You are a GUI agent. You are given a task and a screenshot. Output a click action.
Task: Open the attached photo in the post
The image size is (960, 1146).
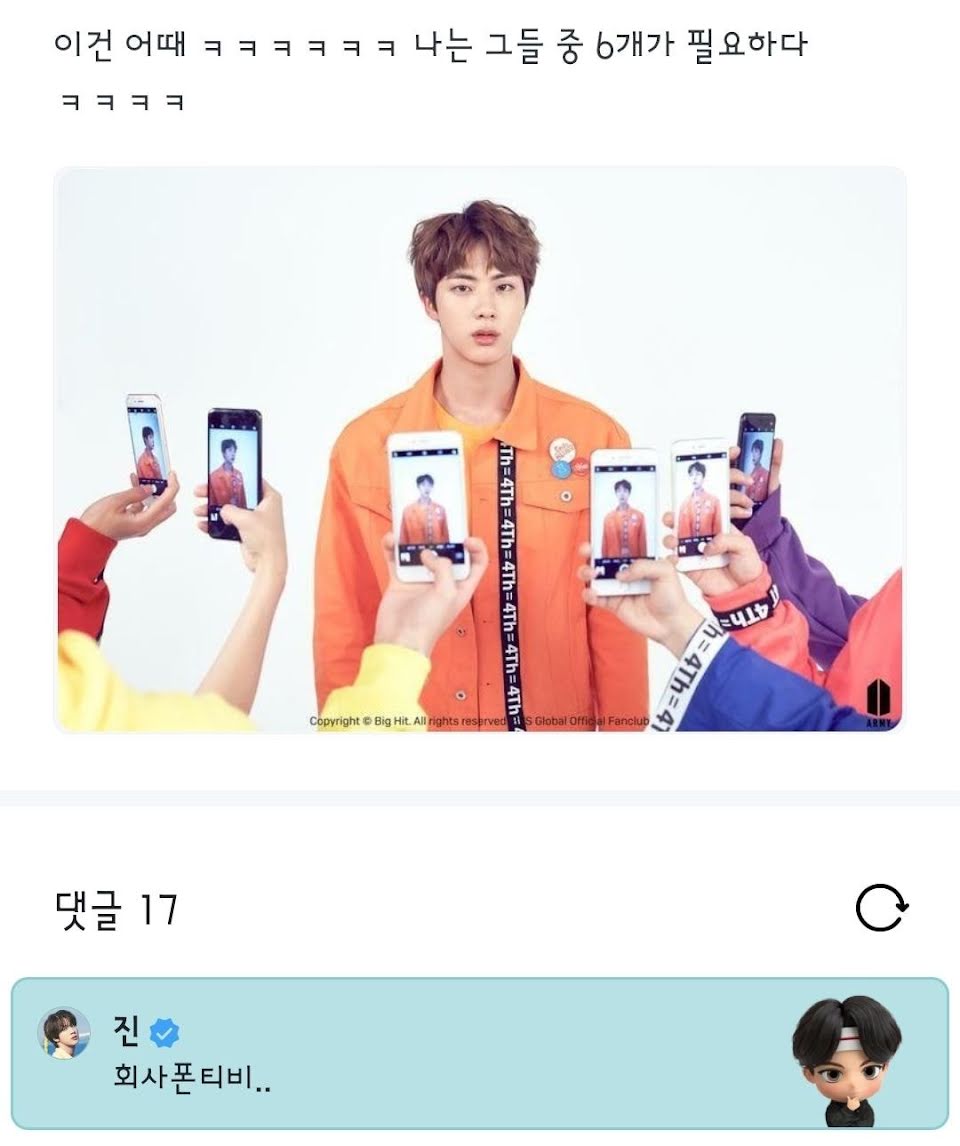pos(480,449)
